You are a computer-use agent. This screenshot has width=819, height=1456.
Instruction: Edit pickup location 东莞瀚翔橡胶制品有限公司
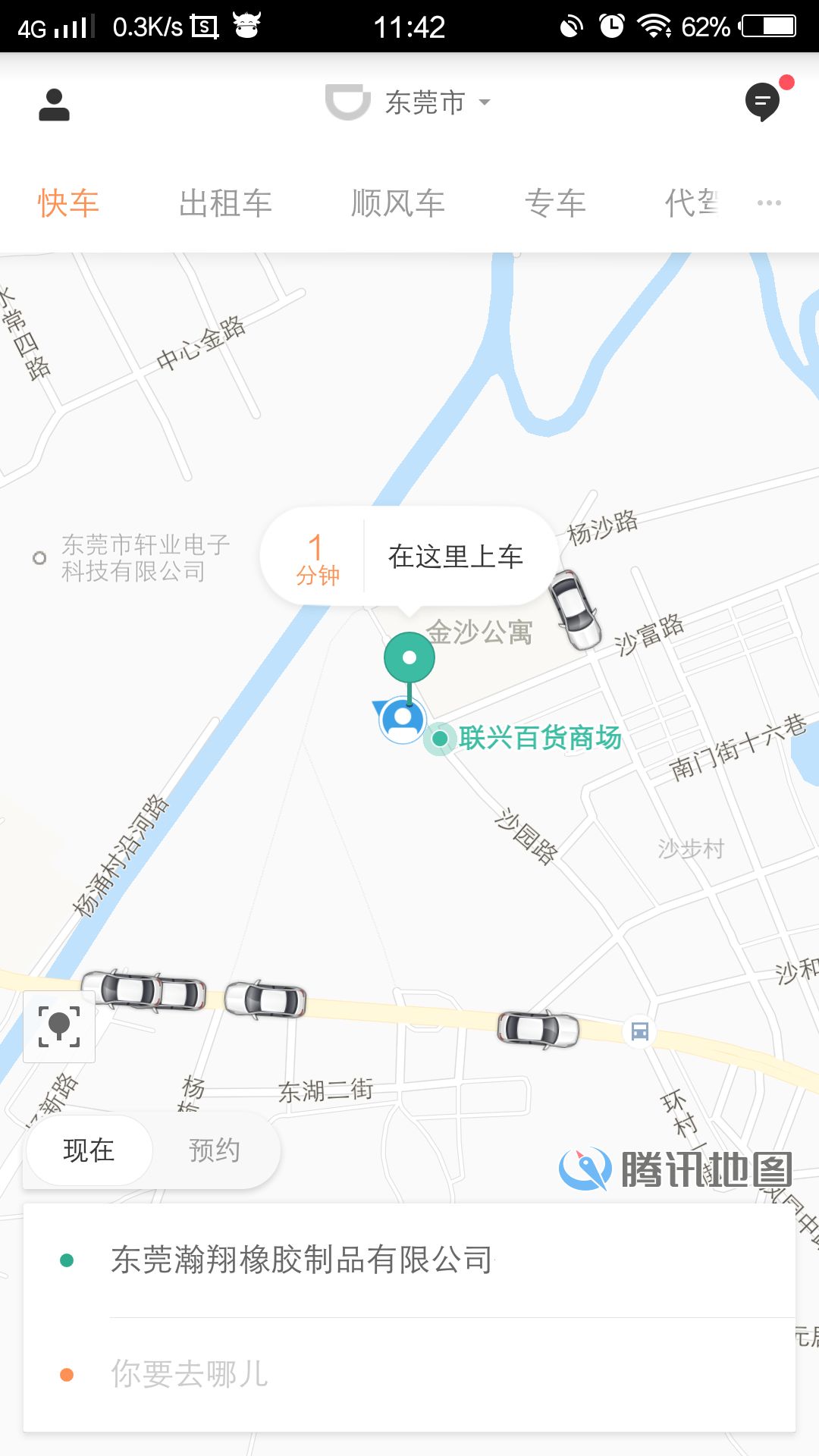click(x=302, y=1260)
